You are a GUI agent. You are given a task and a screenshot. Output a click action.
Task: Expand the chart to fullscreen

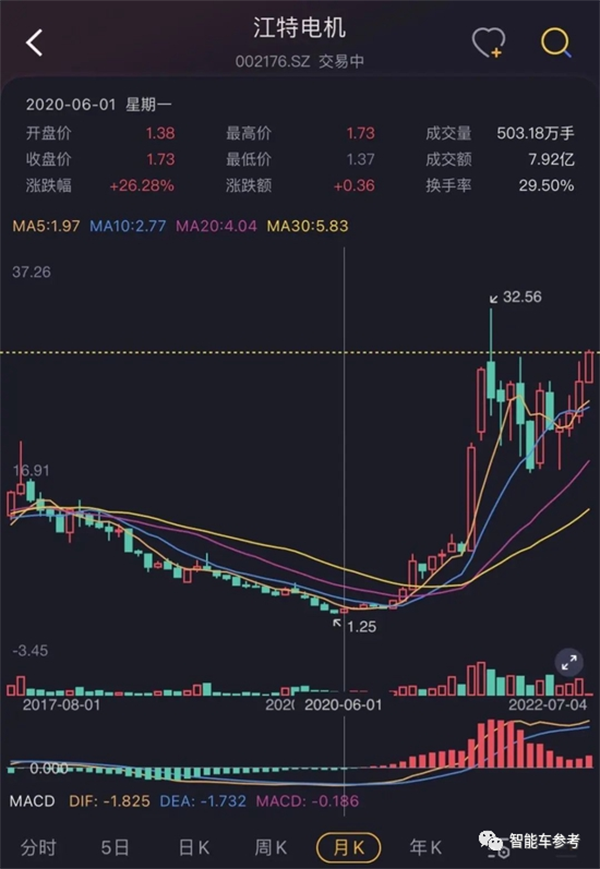(569, 661)
